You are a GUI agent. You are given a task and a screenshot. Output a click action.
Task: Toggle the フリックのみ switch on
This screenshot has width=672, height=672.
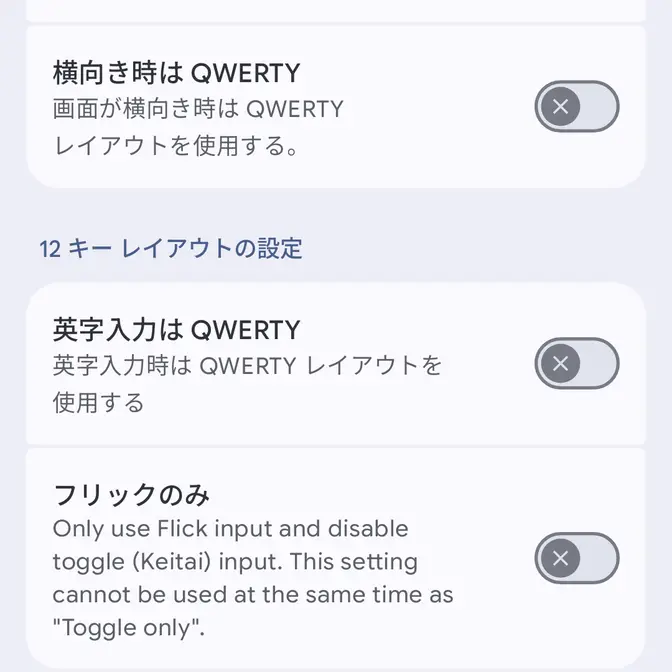576,558
